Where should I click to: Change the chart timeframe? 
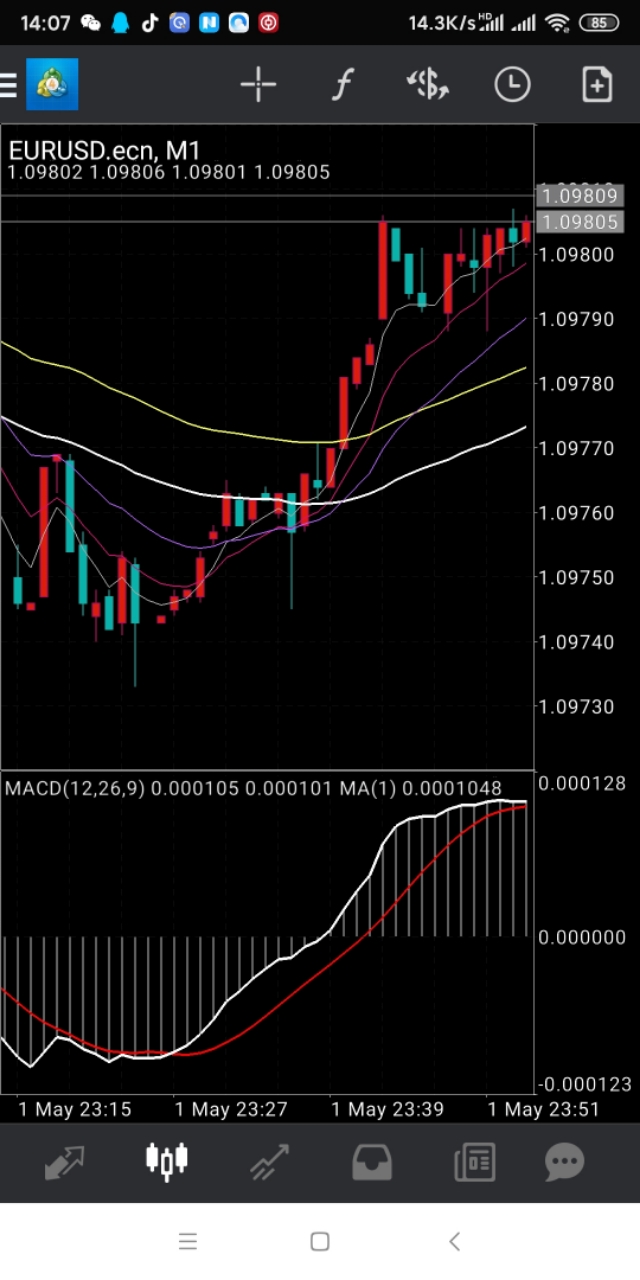(512, 85)
